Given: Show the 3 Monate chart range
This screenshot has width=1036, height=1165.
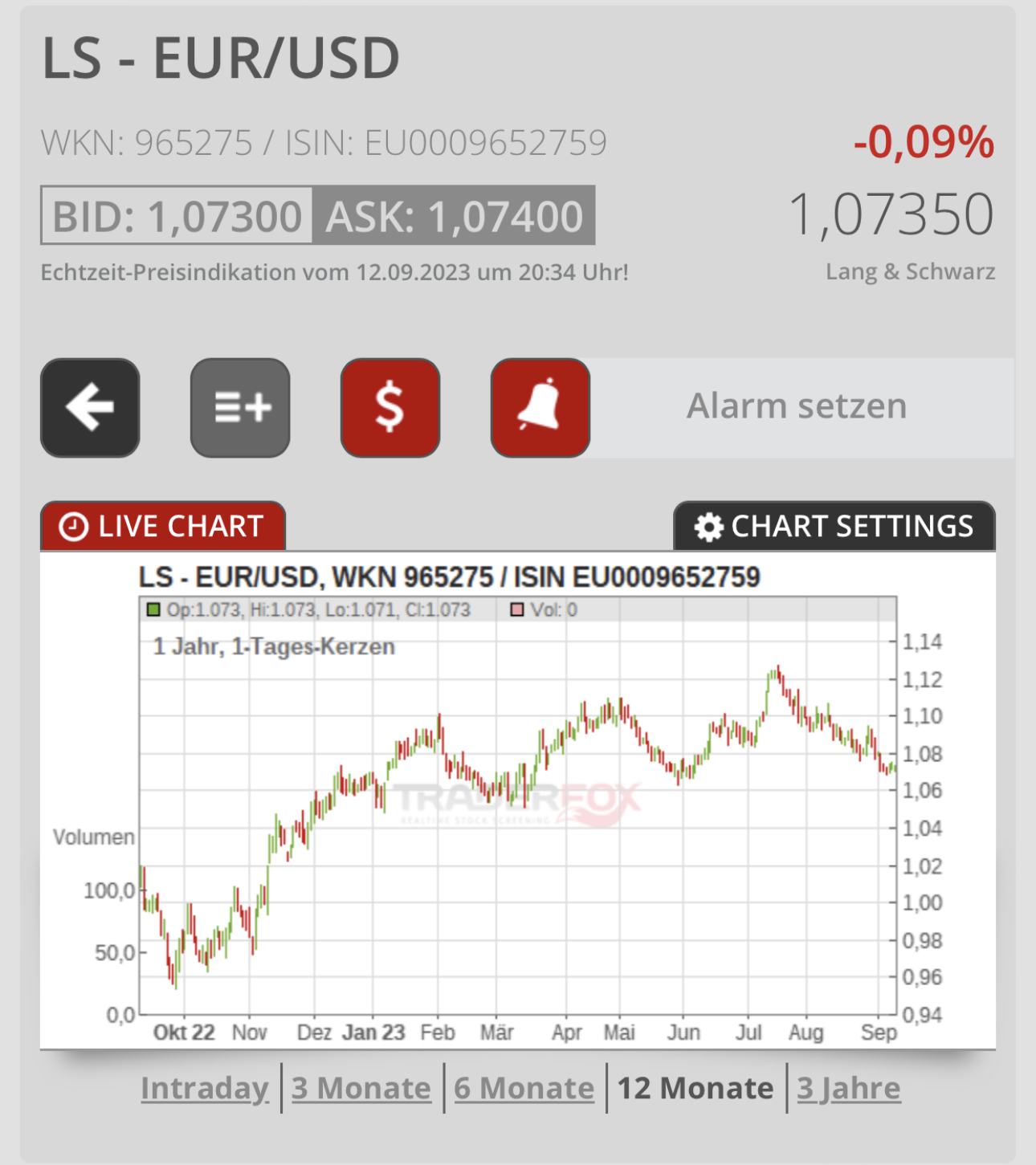Looking at the screenshot, I should tap(361, 1088).
